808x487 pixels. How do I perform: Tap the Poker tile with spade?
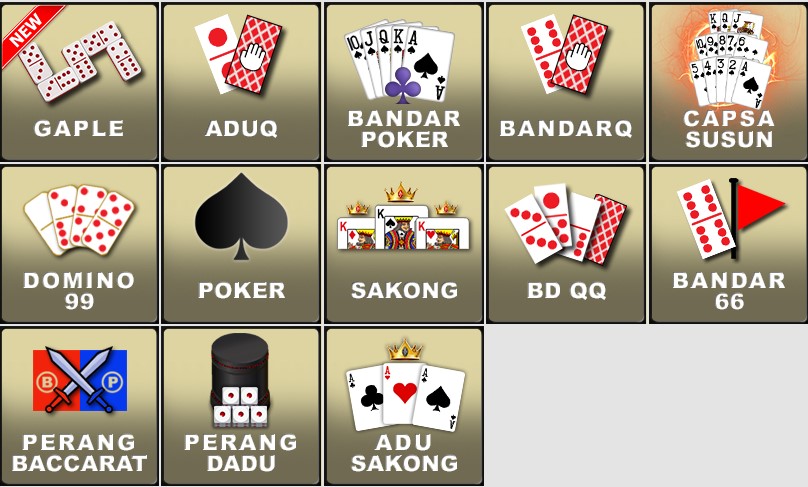point(242,244)
